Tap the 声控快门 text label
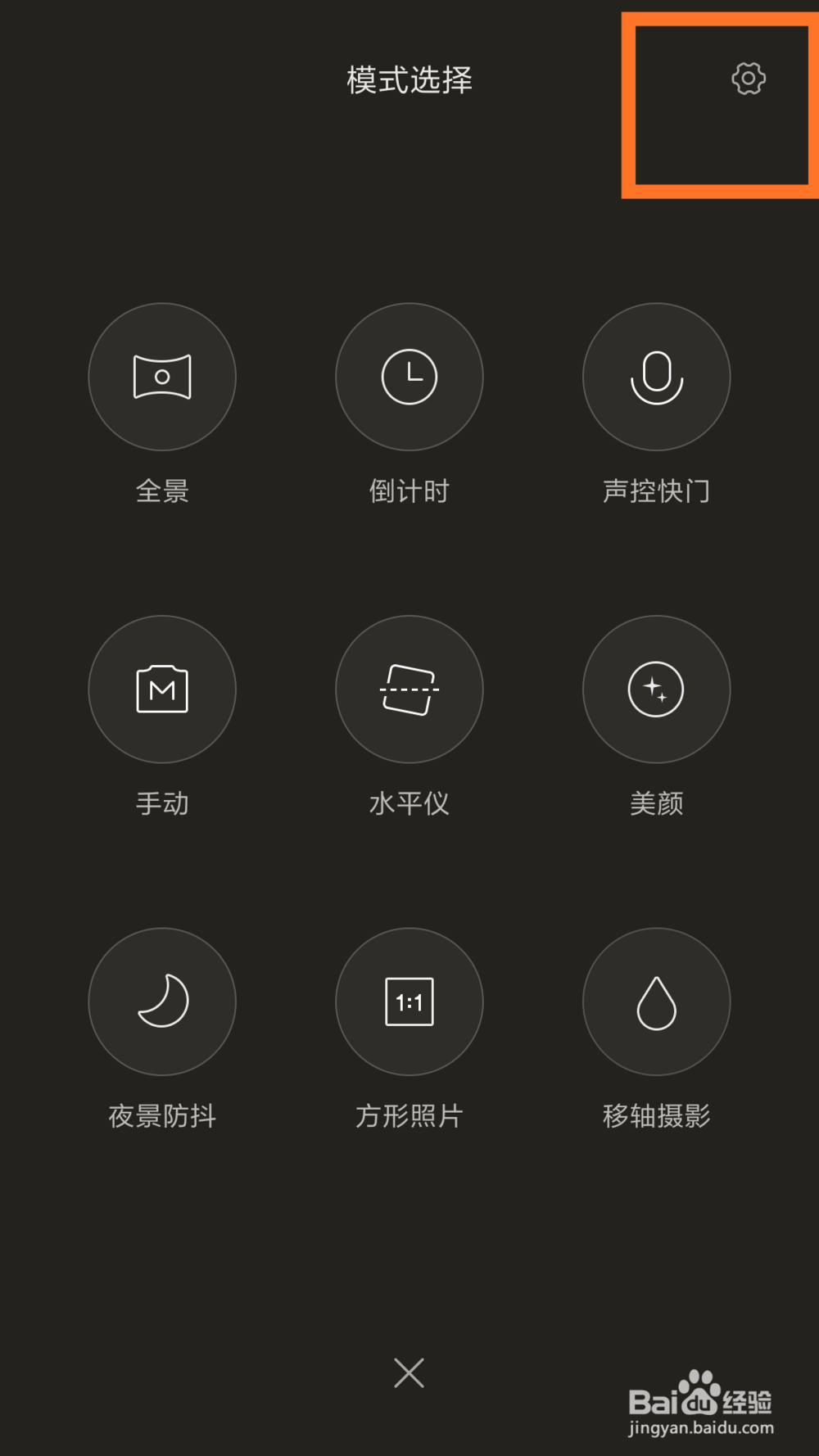Viewport: 819px width, 1456px height. click(656, 491)
